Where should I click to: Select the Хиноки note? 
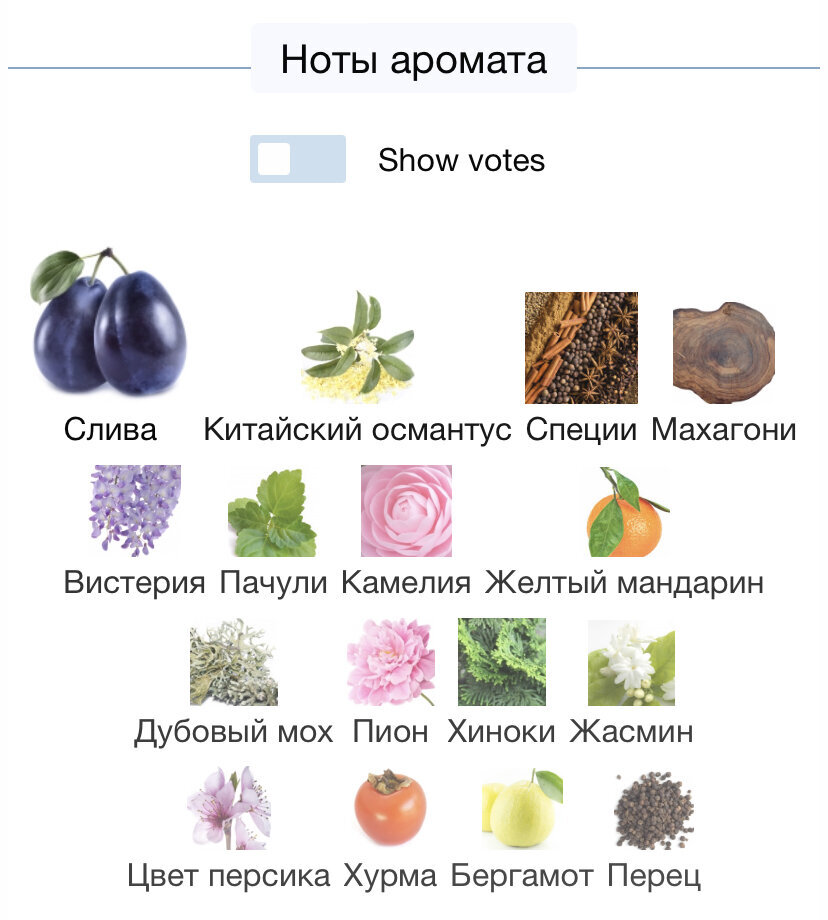click(501, 662)
